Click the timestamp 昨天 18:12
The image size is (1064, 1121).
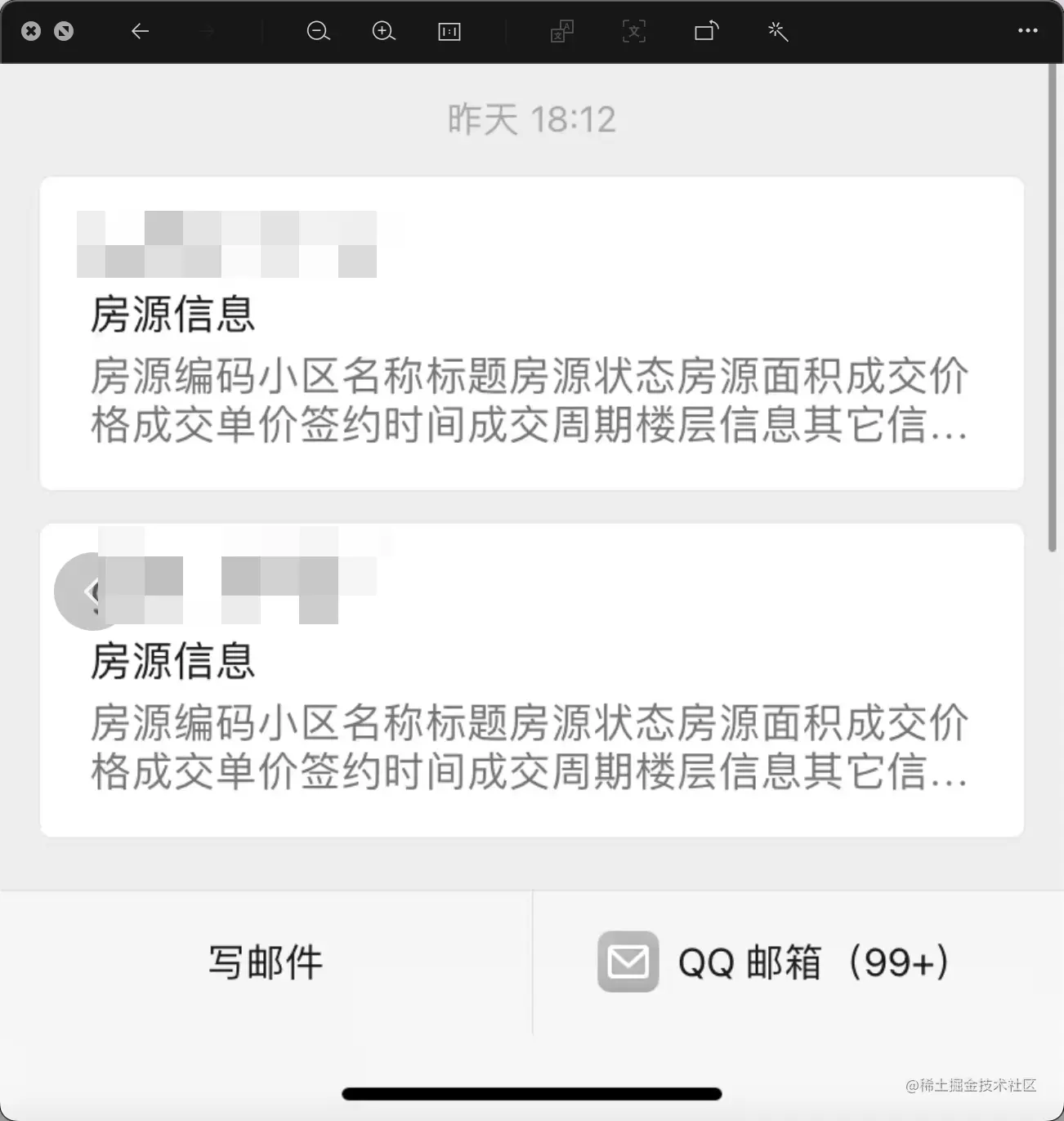click(x=531, y=118)
